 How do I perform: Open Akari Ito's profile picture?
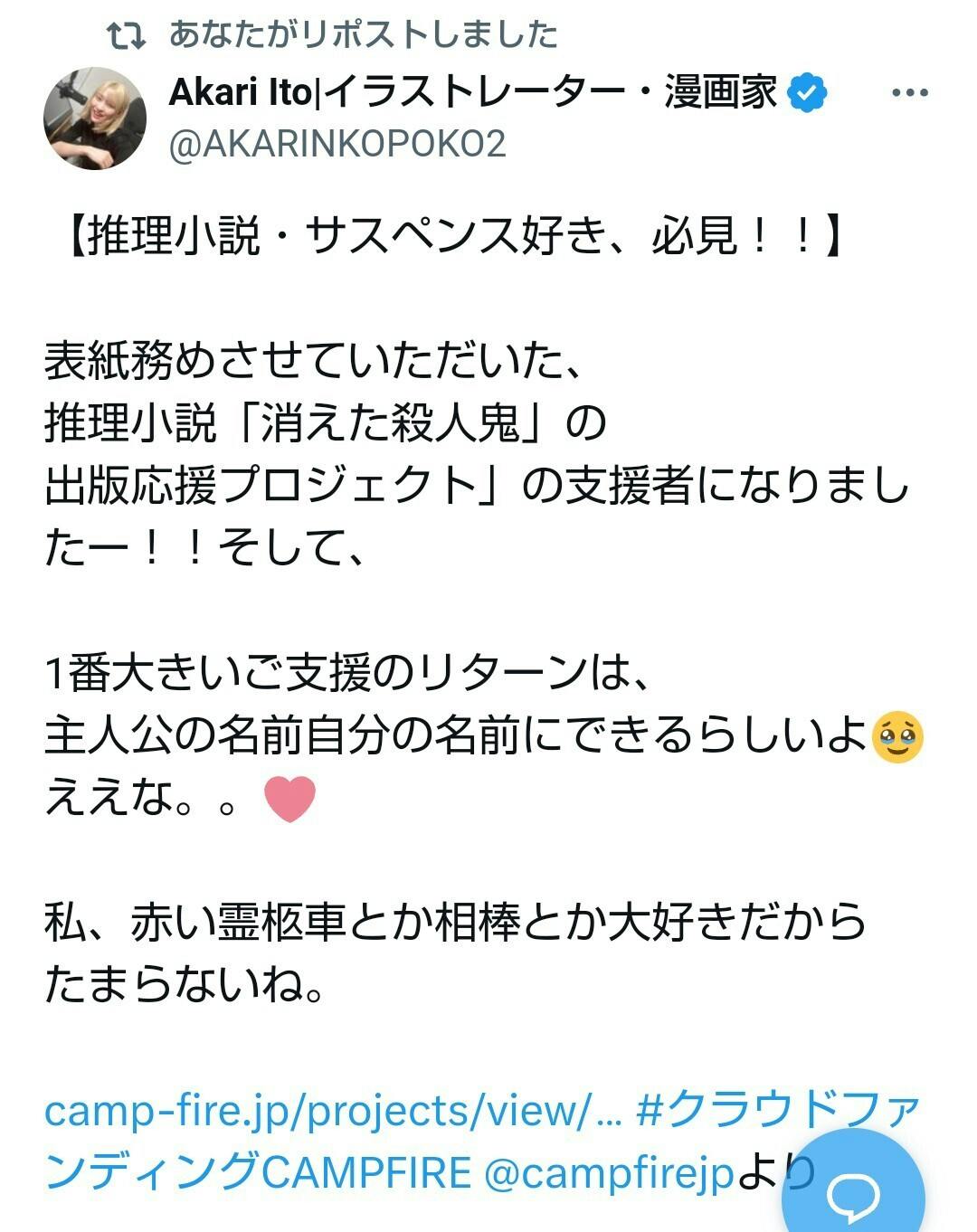point(95,118)
